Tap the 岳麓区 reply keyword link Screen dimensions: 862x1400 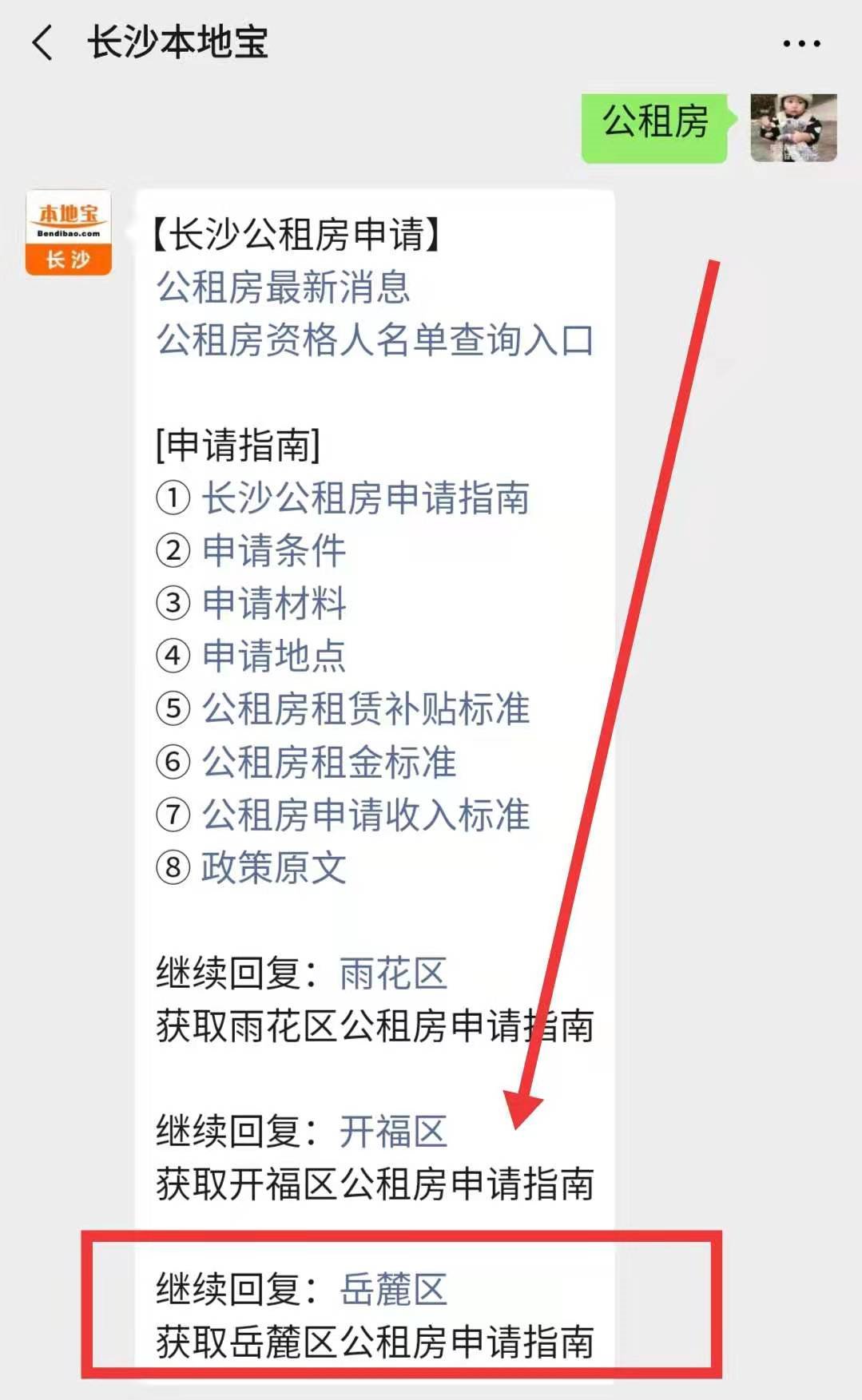[x=393, y=1290]
